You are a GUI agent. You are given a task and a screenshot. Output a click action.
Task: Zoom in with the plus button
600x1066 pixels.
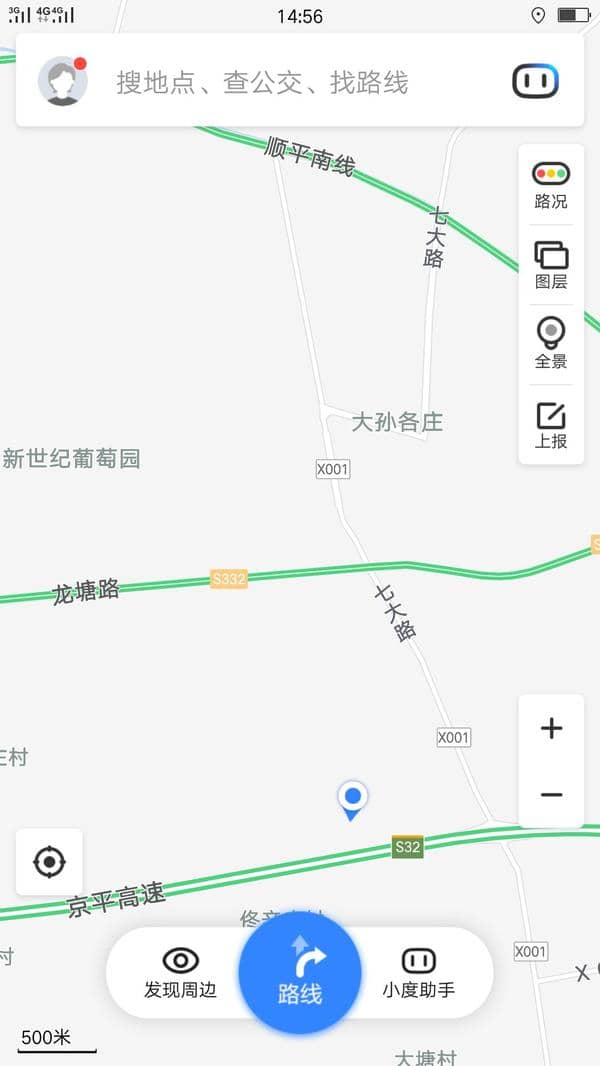[551, 728]
